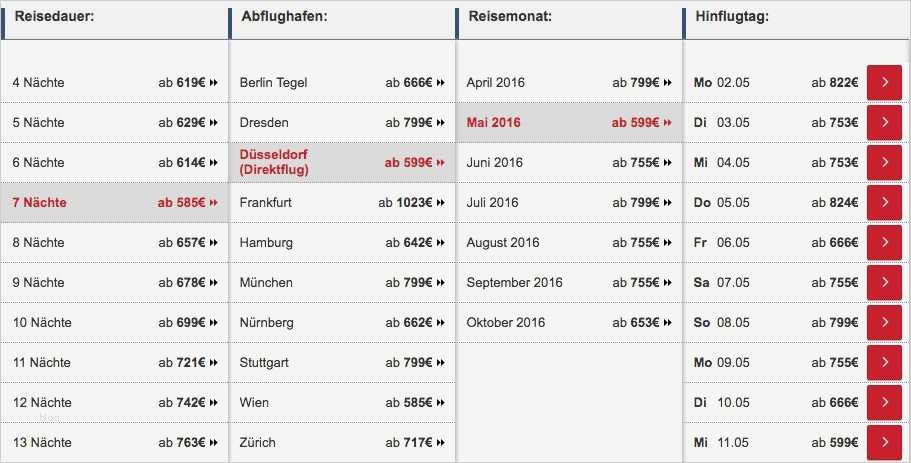The image size is (911, 463).
Task: Choose Frankfurt departure airport
Action: click(x=342, y=202)
